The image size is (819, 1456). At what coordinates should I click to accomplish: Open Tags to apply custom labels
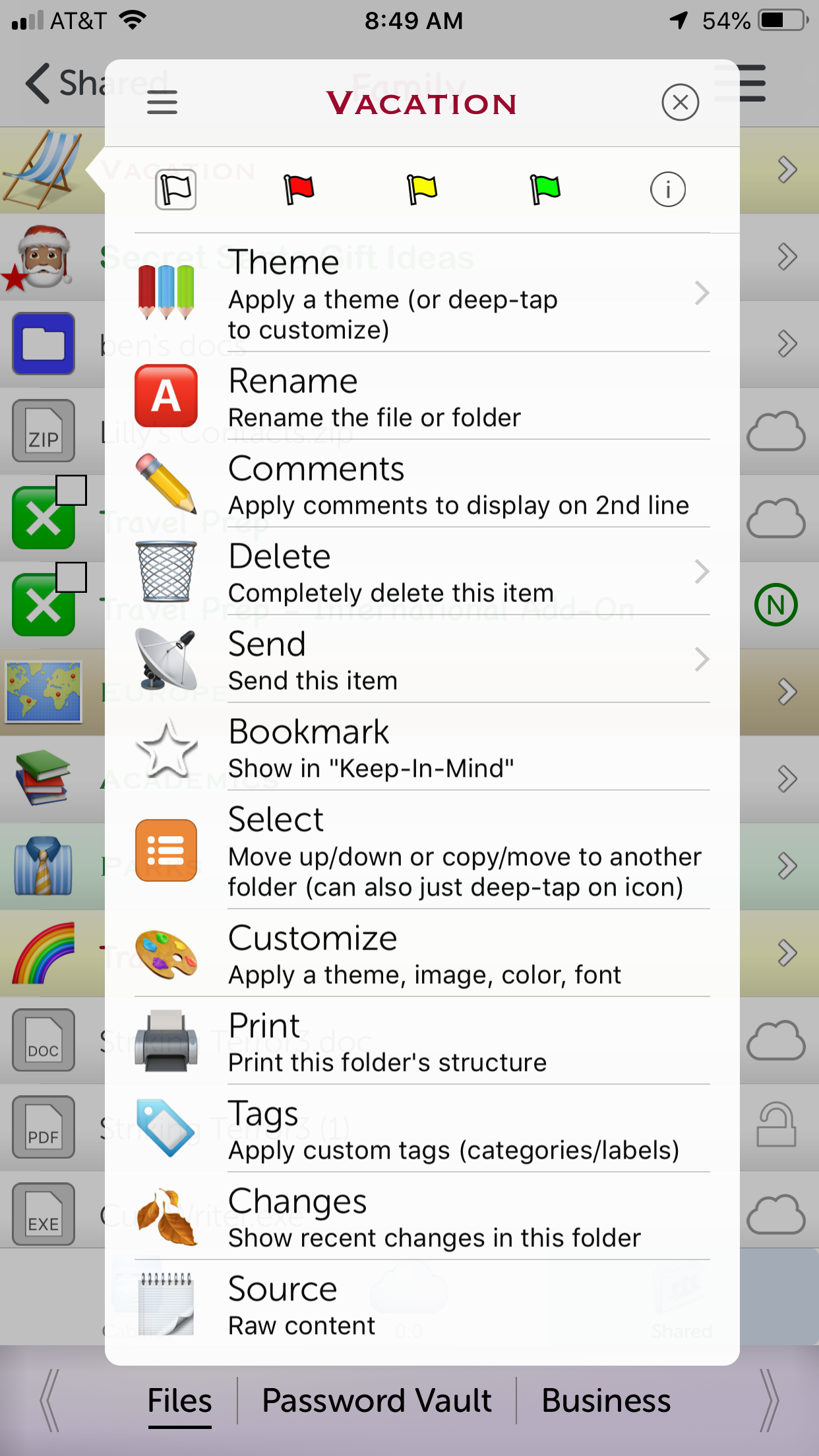click(422, 1130)
